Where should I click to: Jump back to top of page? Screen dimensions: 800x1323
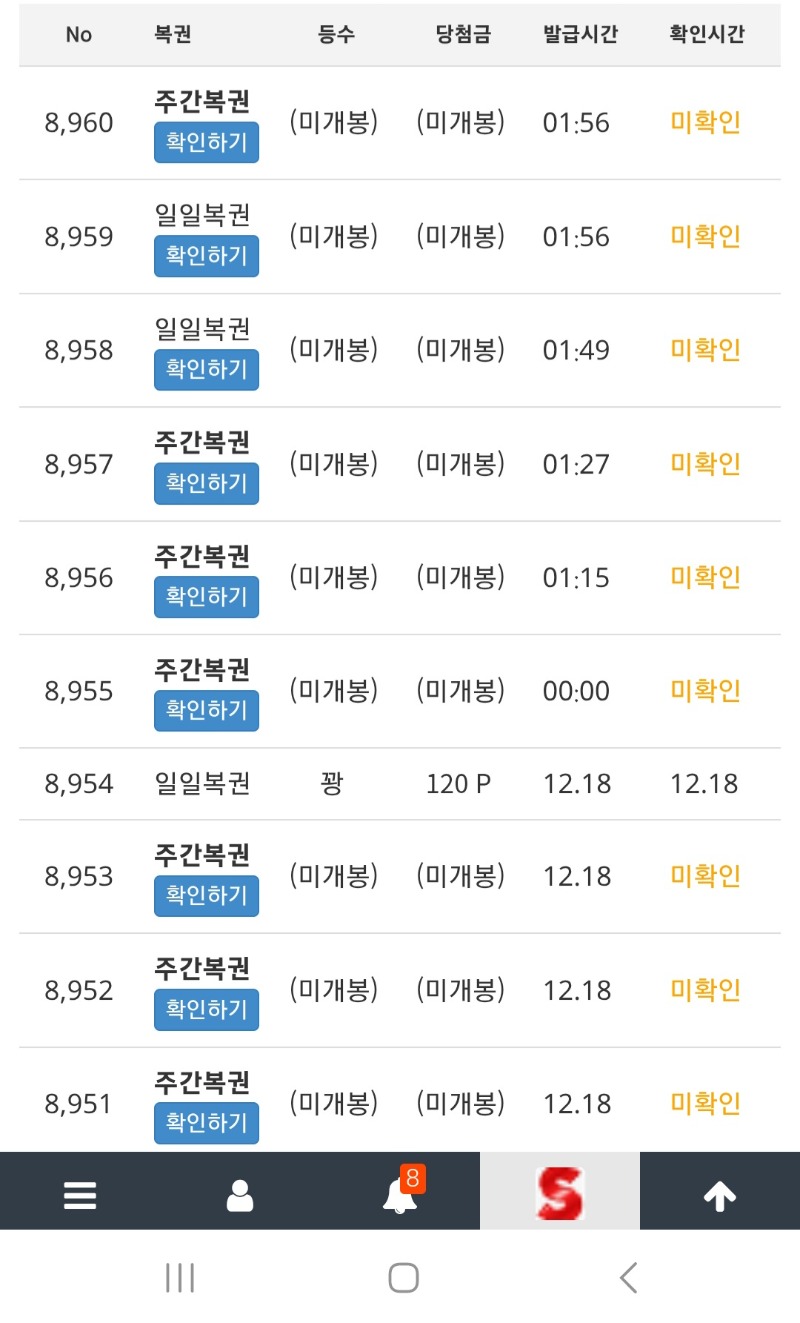[720, 1195]
